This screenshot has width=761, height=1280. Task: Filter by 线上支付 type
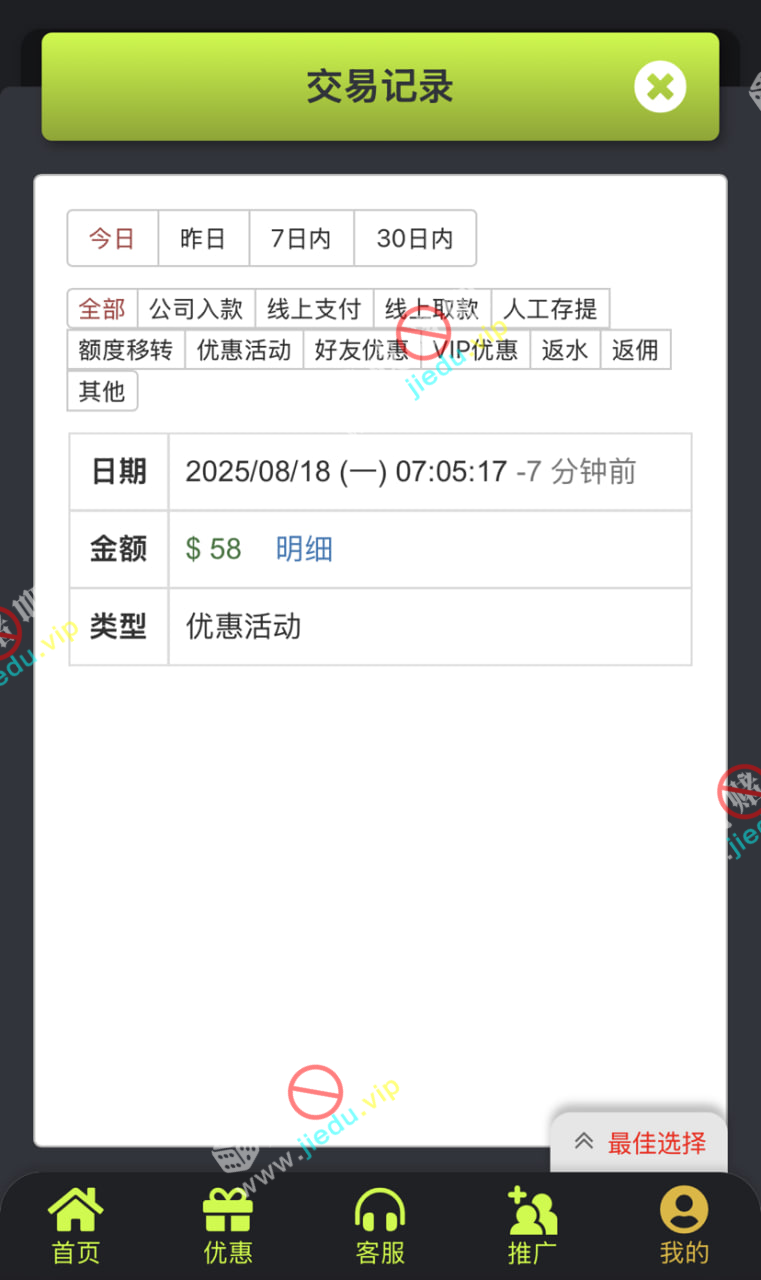314,308
